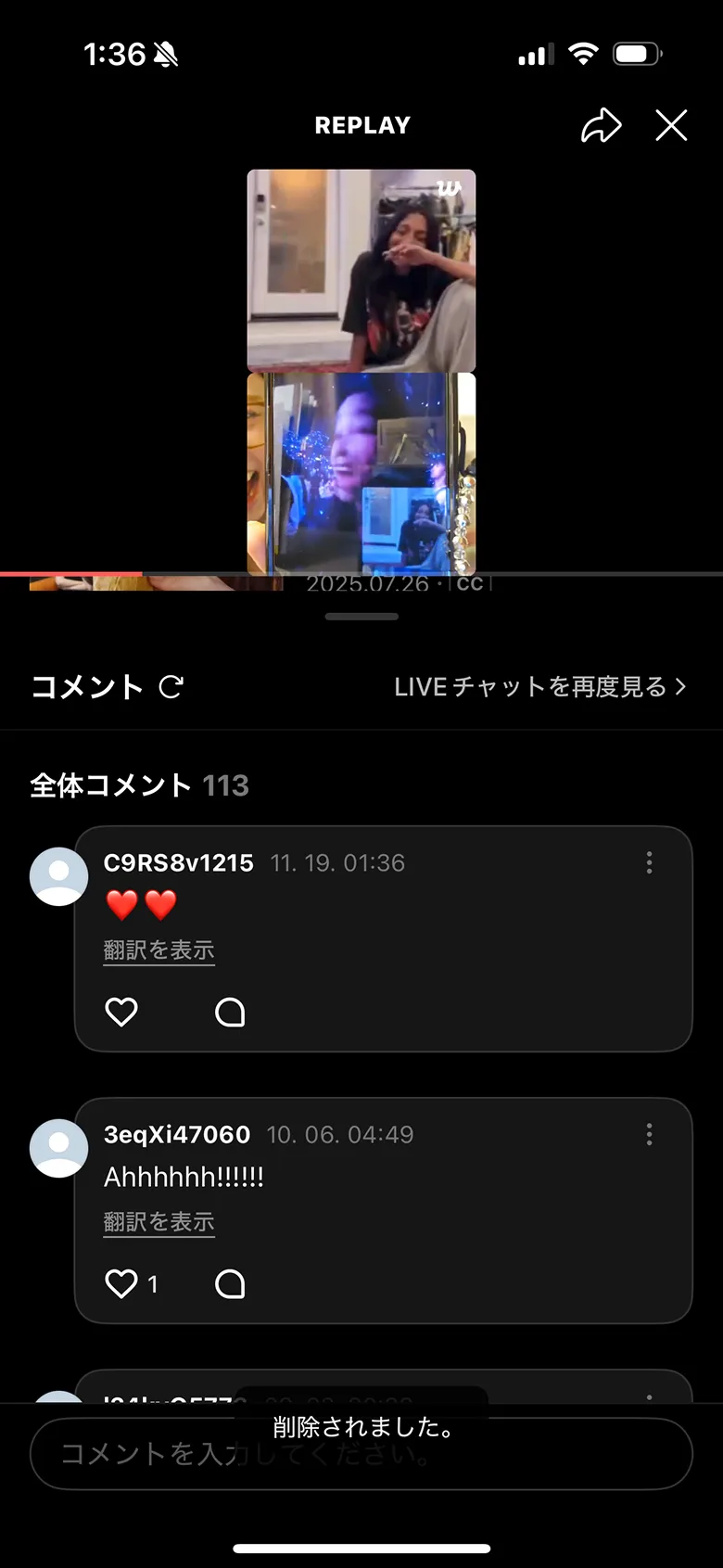Tap the replay video thumbnail
Screen dimensions: 723x1568
(361, 371)
